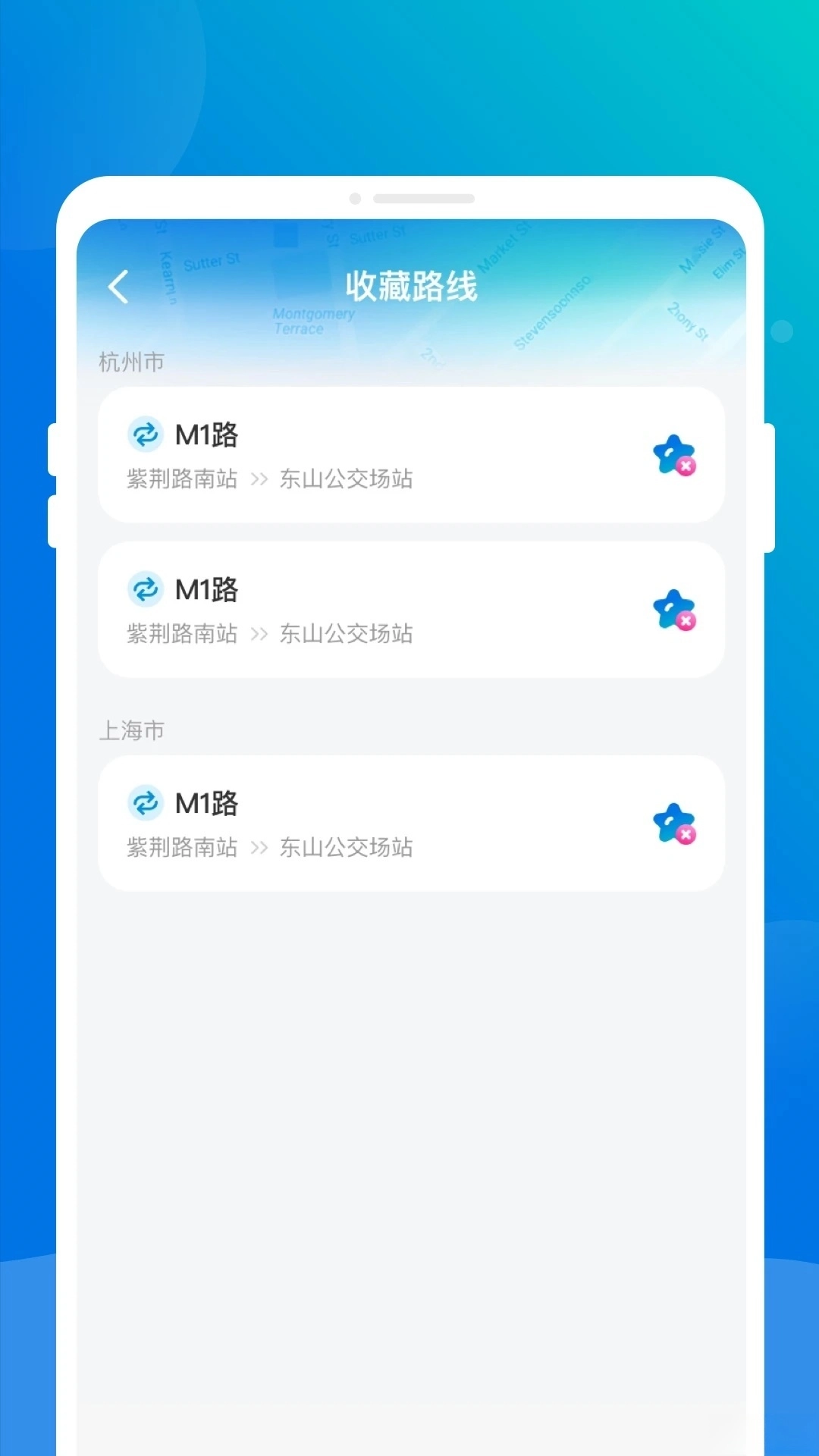Screen dimensions: 819x1456
Task: Tap the 东山公交场站 text on middle card
Action: coord(346,634)
